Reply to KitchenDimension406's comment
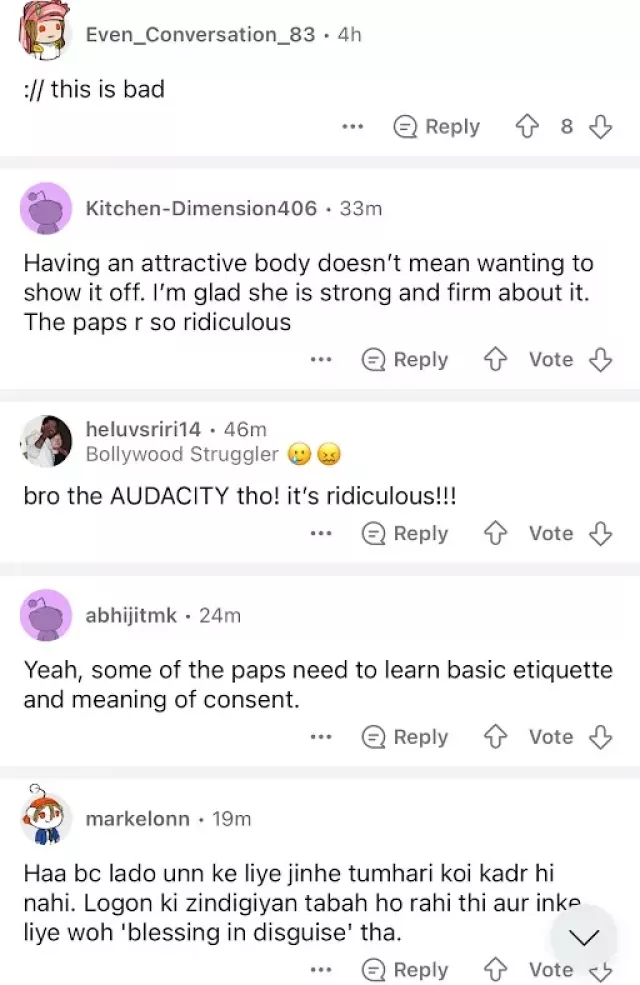The width and height of the screenshot is (640, 985). (404, 360)
